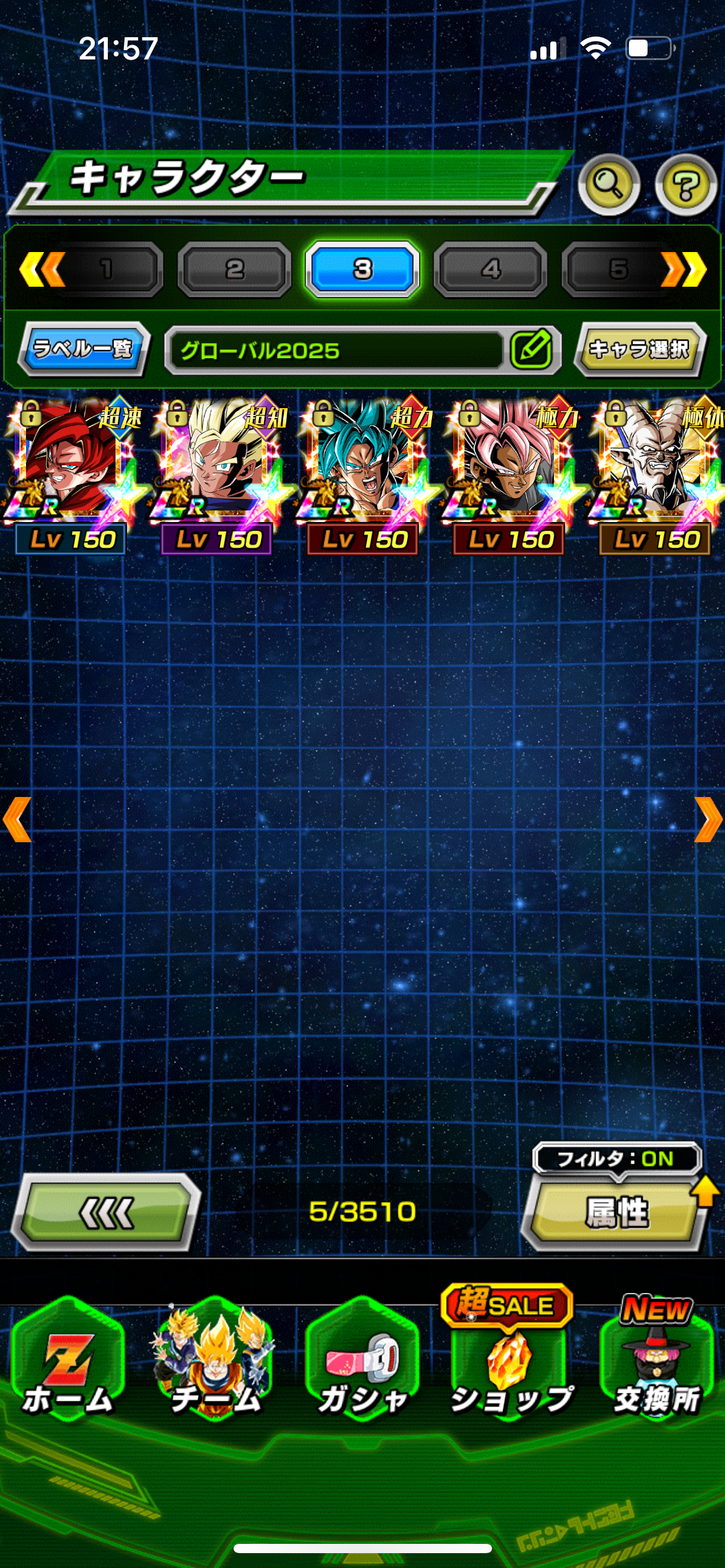Open the 交換所 tab
Image resolution: width=725 pixels, height=1568 pixels.
pos(657,1362)
